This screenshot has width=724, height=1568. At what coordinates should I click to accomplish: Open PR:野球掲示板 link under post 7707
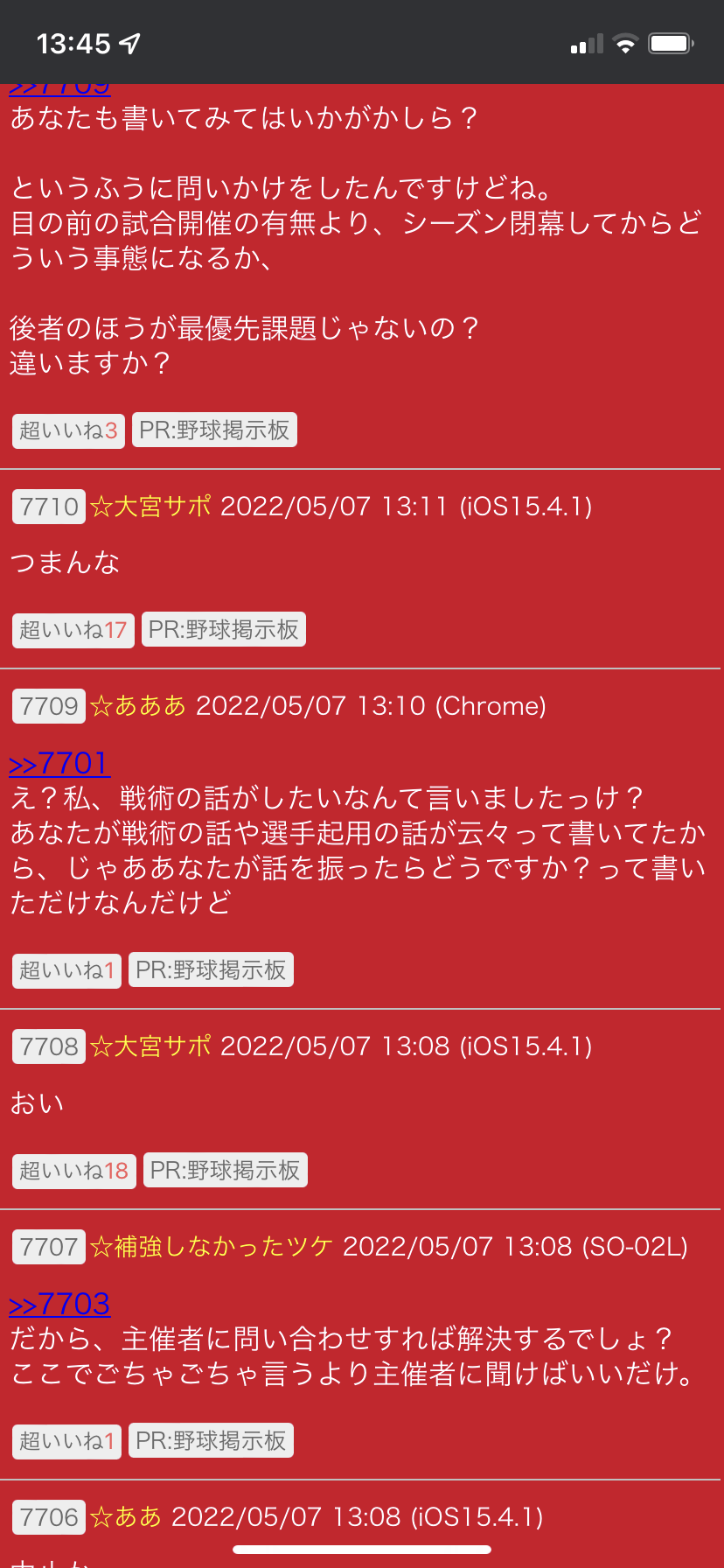point(211,1441)
